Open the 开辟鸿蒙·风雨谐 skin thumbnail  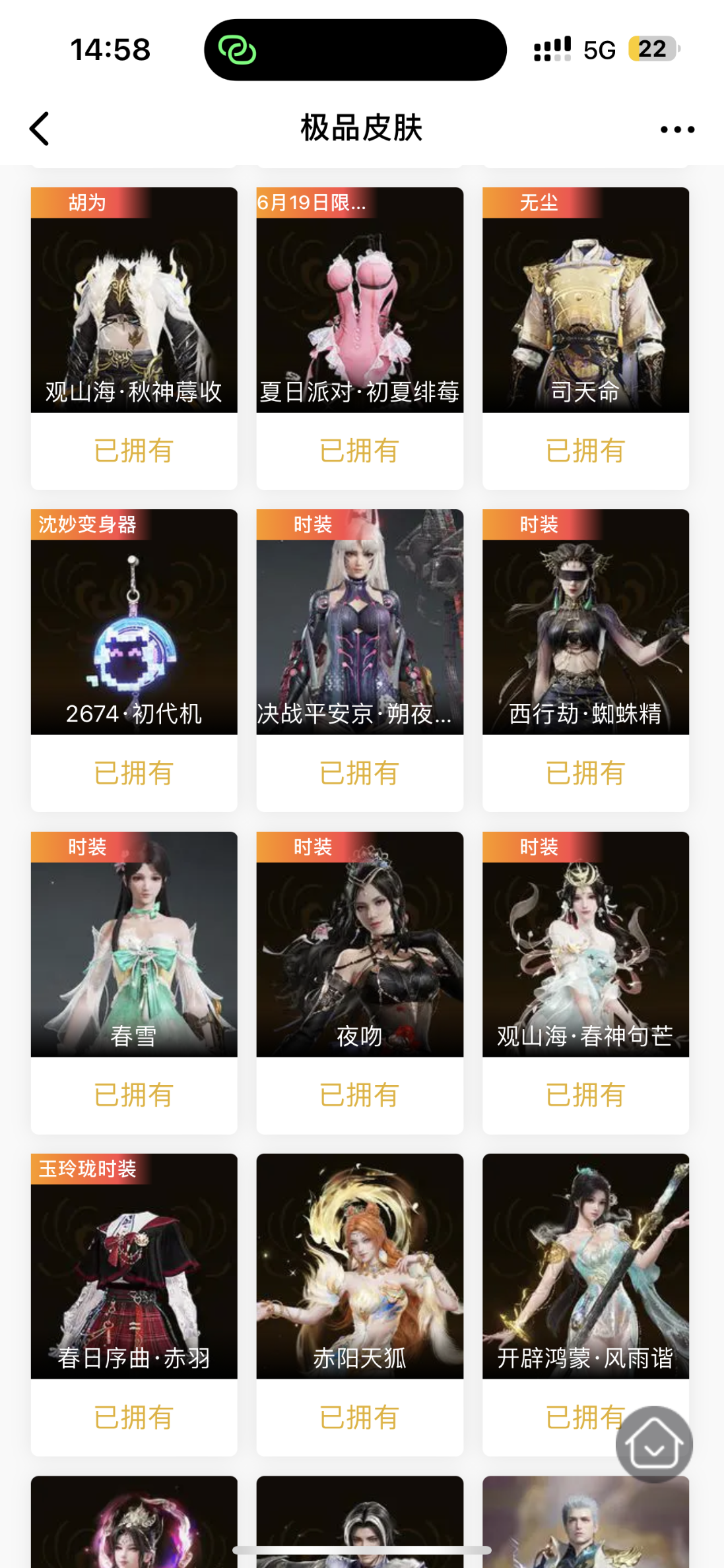pyautogui.click(x=585, y=1267)
